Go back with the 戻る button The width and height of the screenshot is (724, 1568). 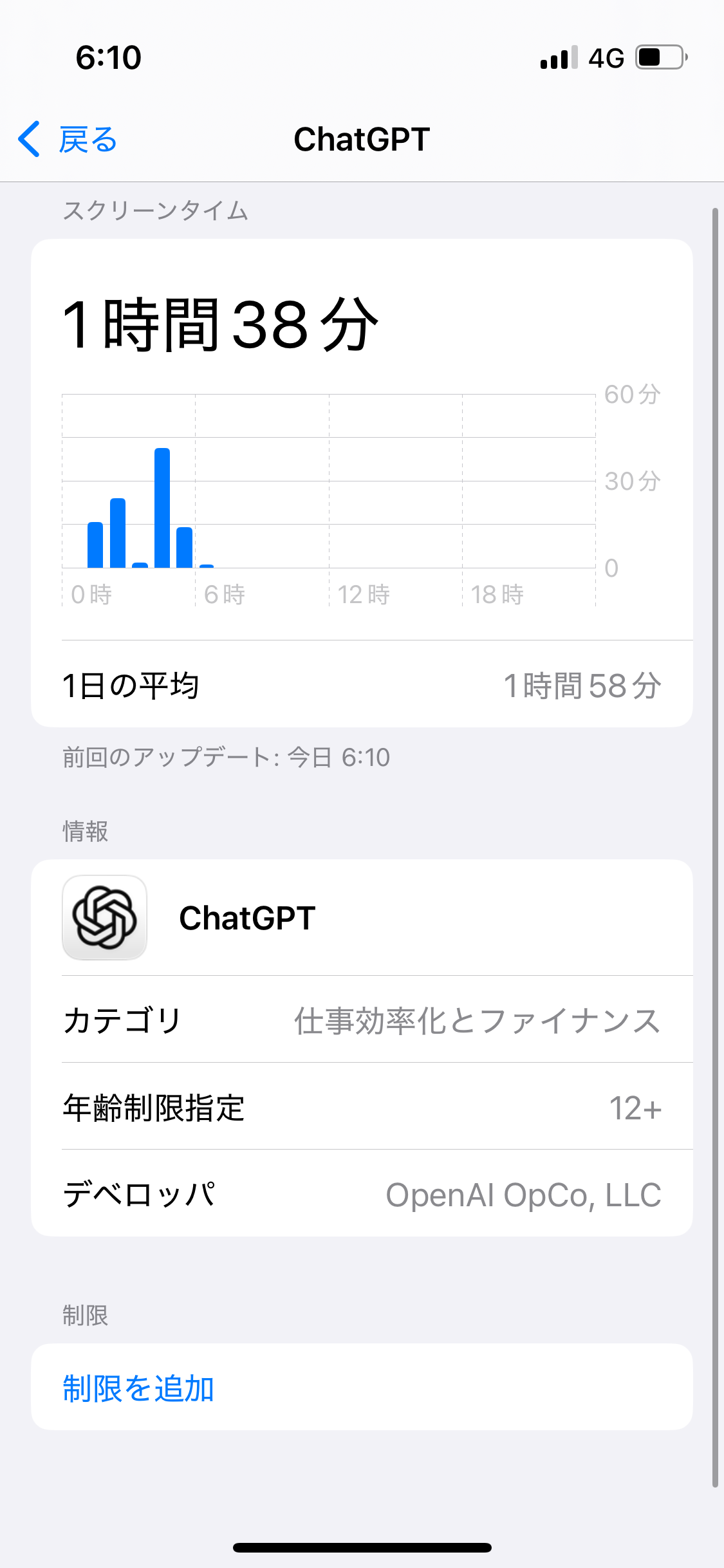pyautogui.click(x=68, y=139)
